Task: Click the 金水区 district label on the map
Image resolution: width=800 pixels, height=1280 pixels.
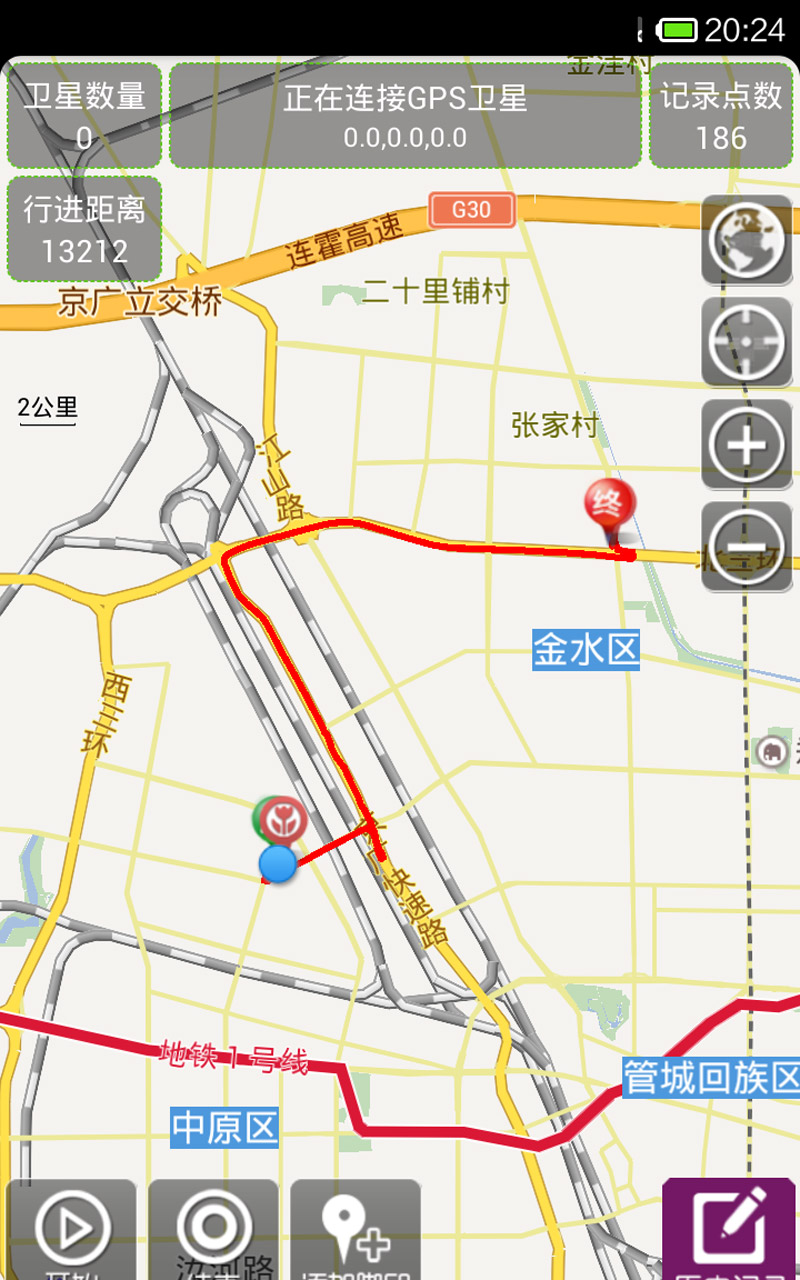Action: point(588,647)
